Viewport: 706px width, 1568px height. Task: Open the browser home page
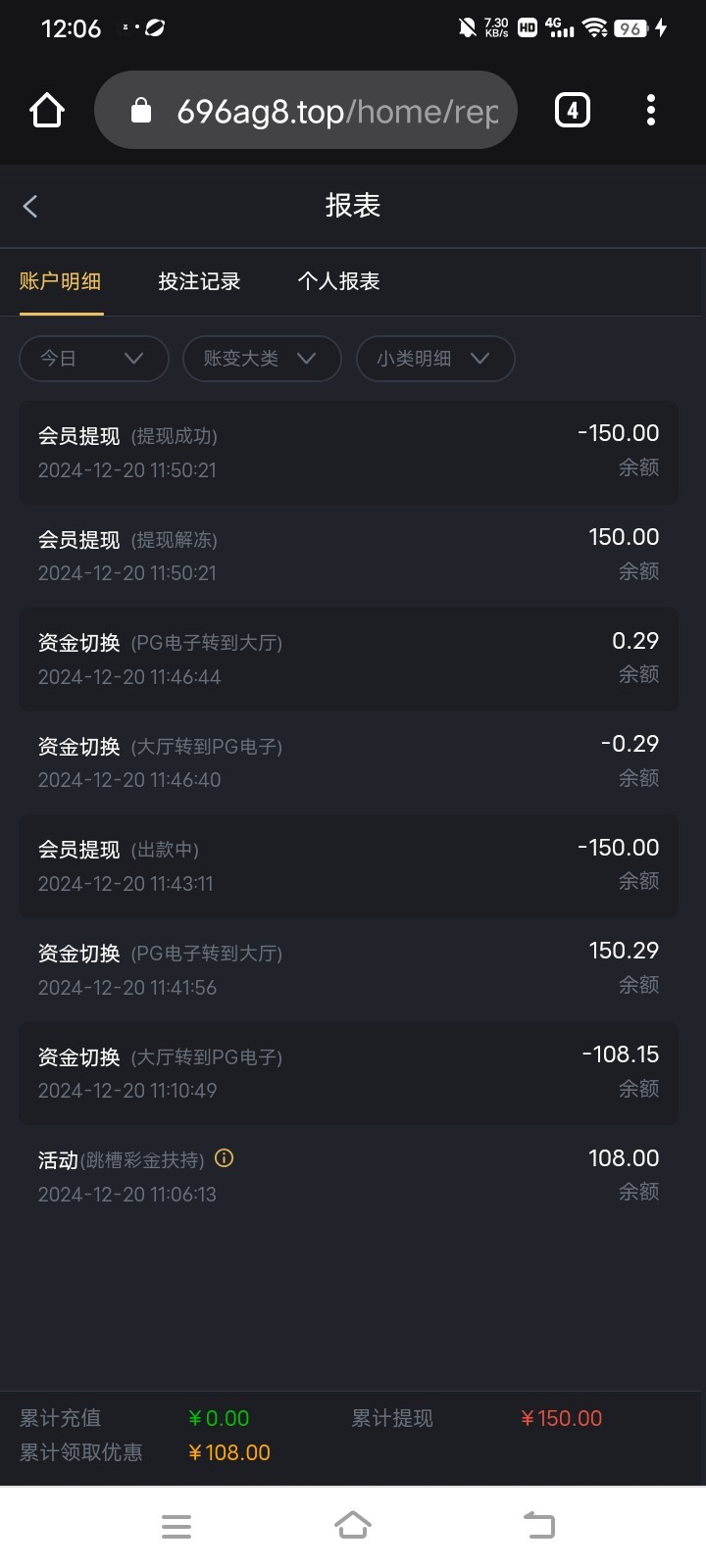[47, 111]
